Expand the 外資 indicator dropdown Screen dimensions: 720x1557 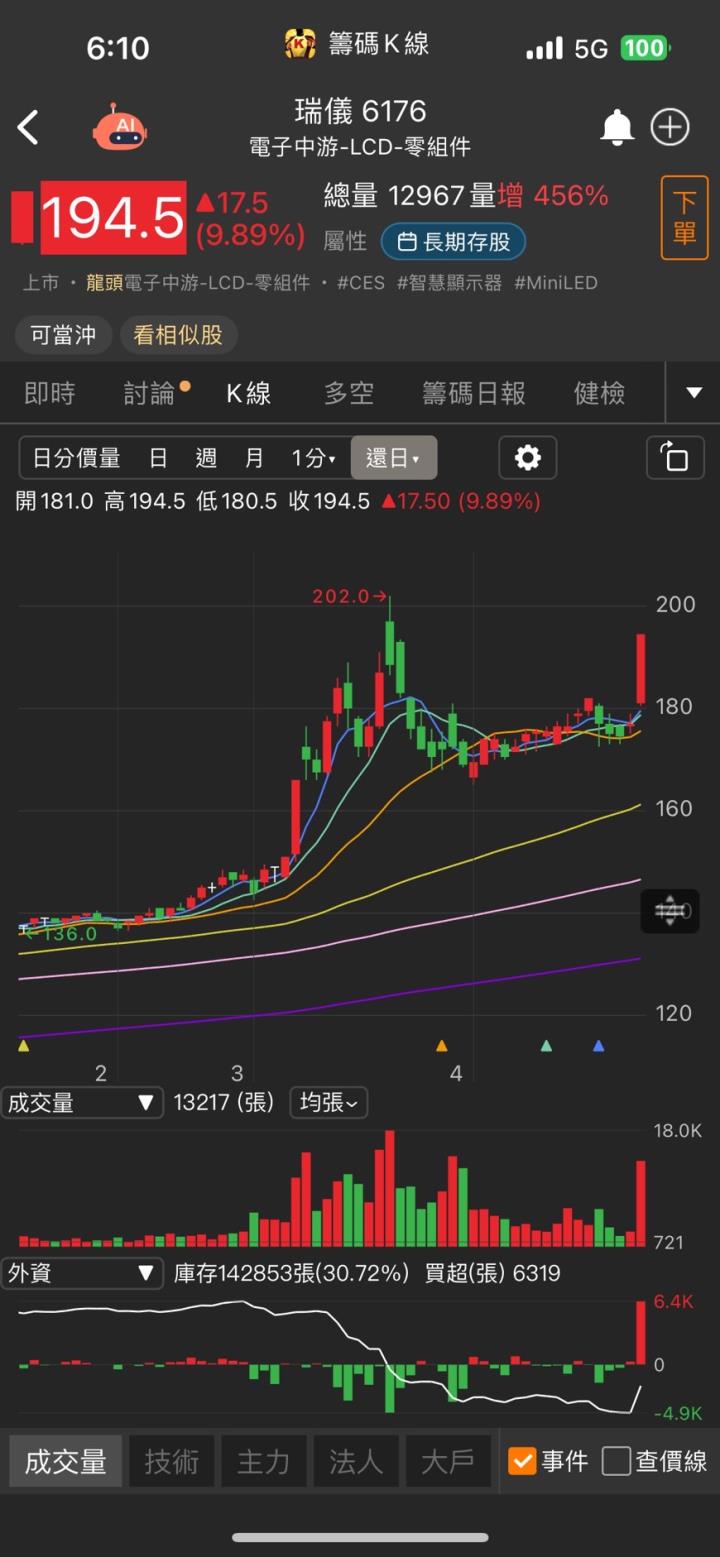[82, 1273]
